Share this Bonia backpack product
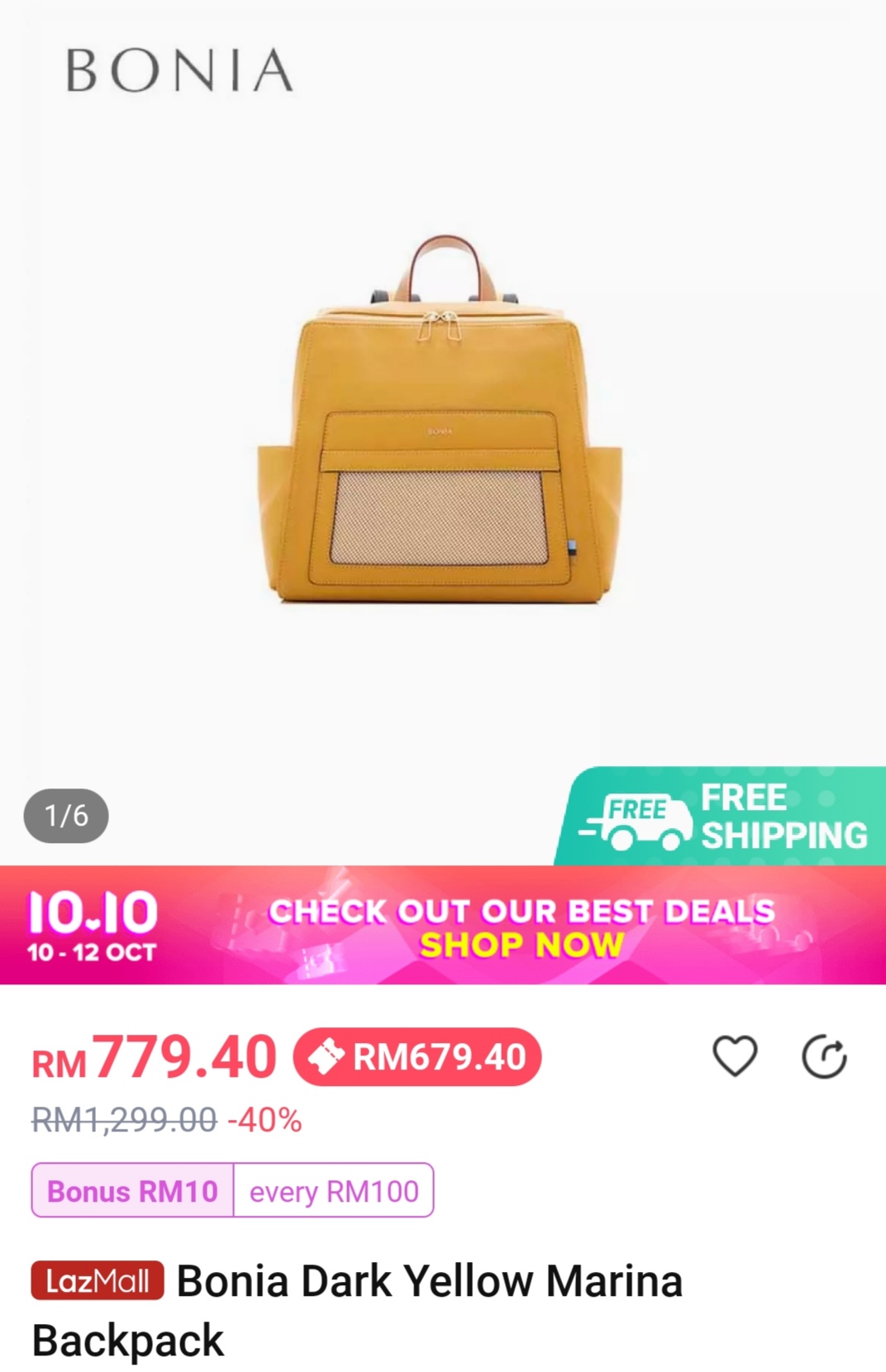Screen dimensions: 886x1372 tap(824, 1056)
